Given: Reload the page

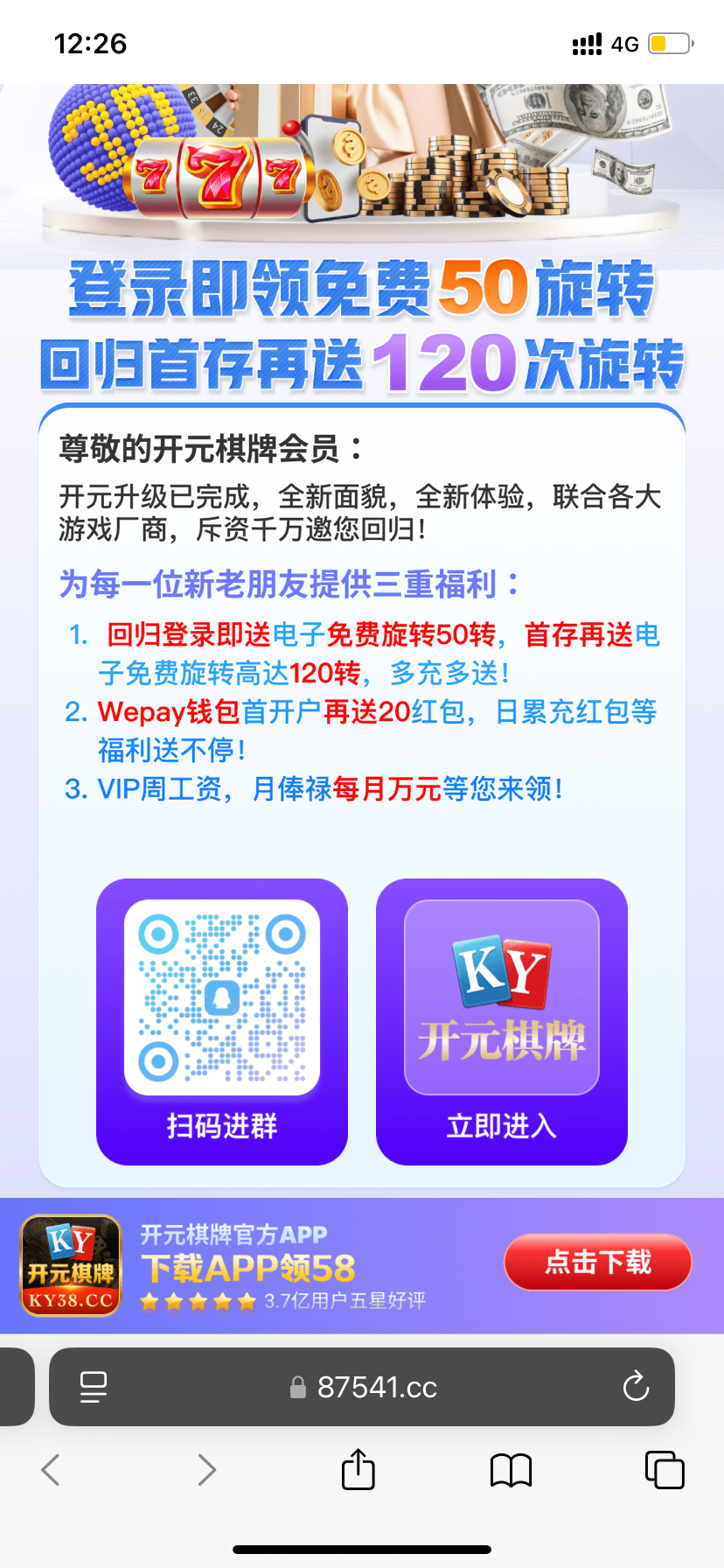Looking at the screenshot, I should point(636,1387).
